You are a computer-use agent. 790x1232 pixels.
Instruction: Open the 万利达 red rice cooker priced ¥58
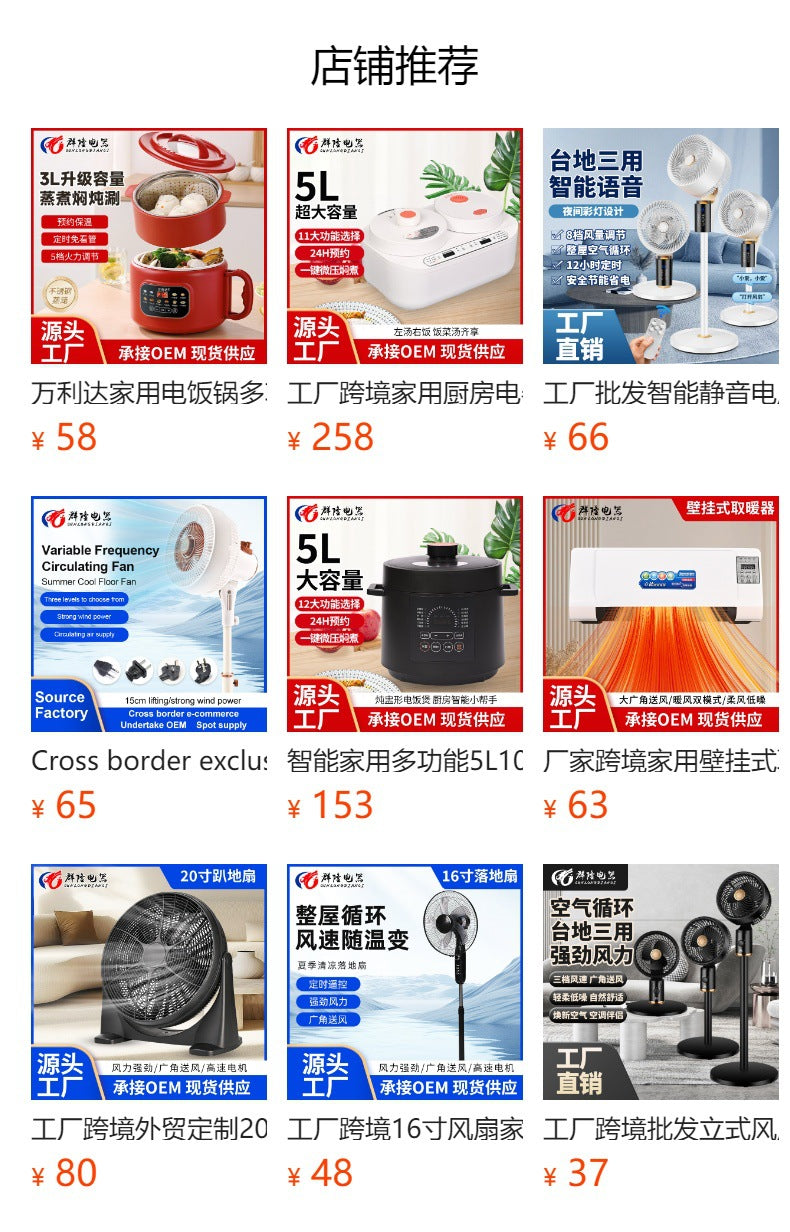(x=149, y=246)
